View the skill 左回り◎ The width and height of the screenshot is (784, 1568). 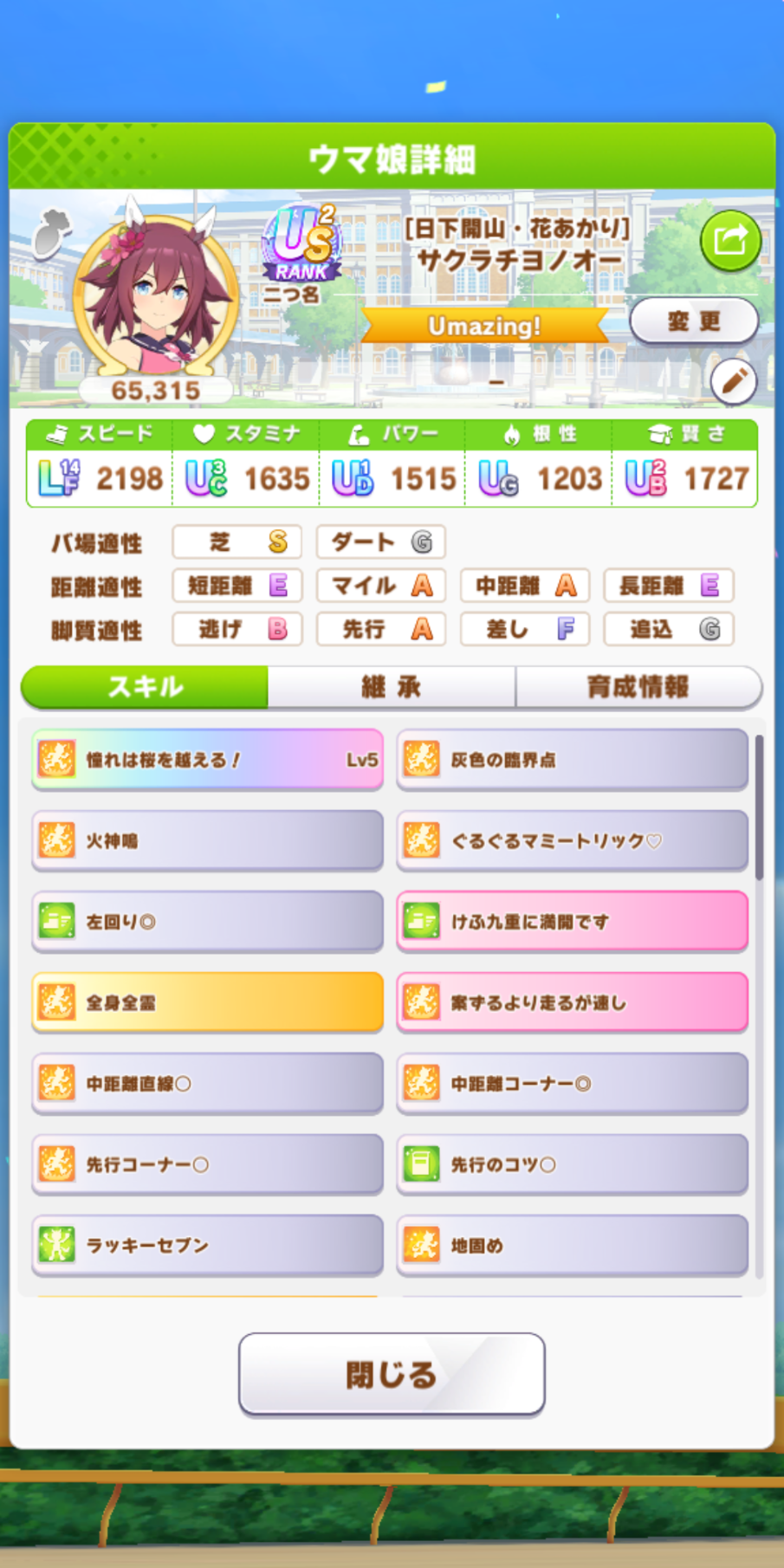tap(207, 922)
